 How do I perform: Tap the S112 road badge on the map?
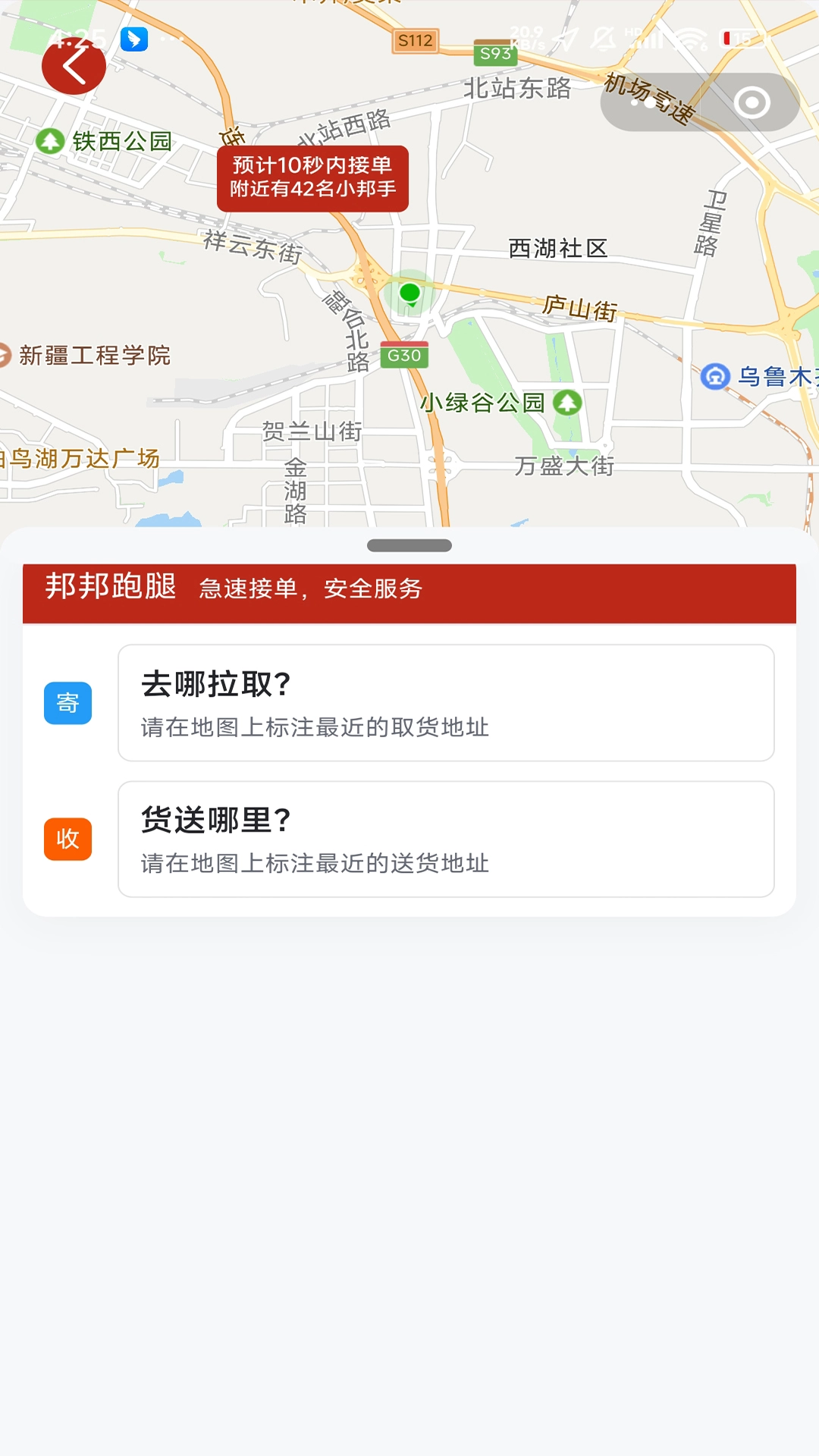click(415, 41)
